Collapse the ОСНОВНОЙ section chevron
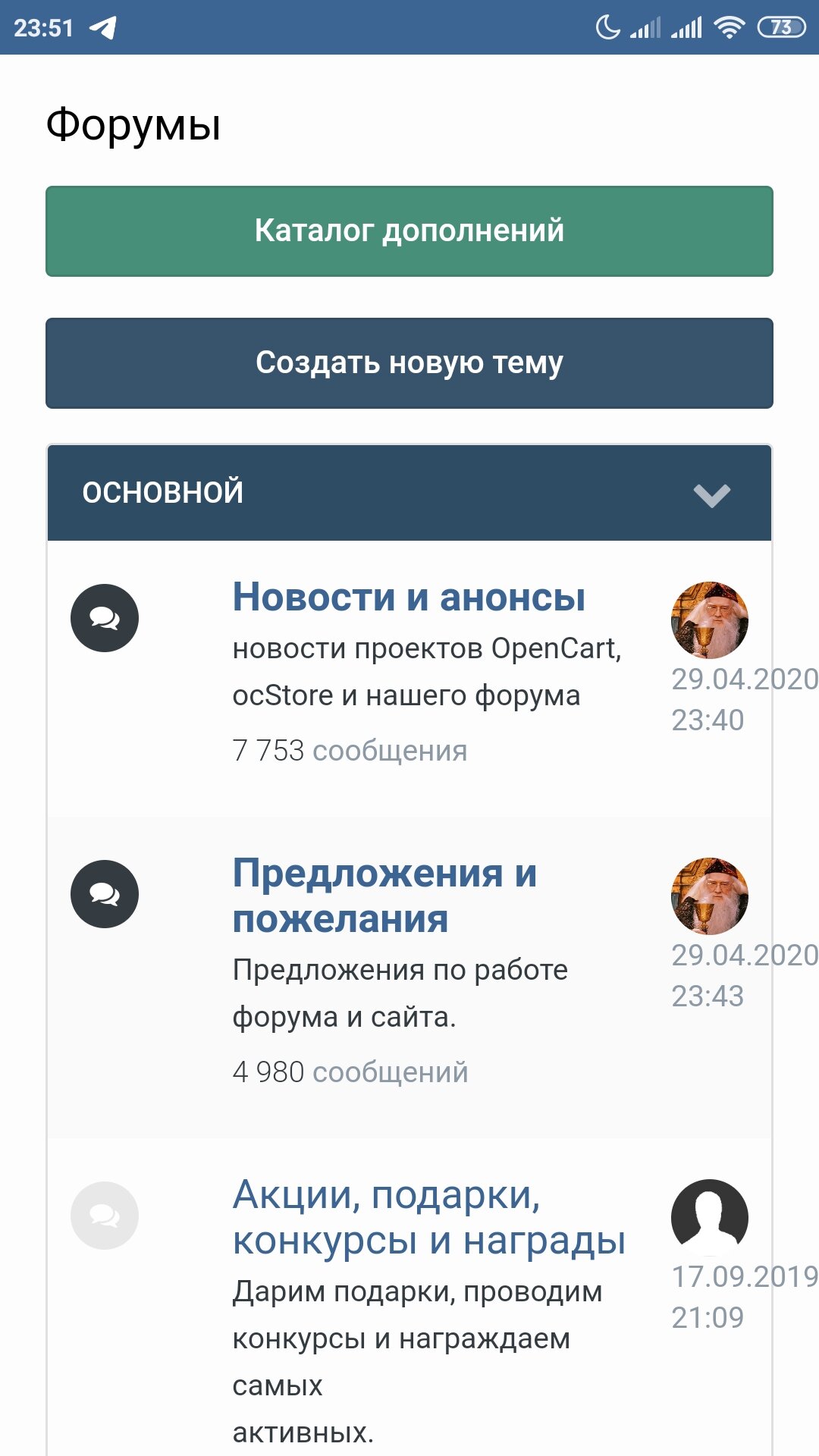Image resolution: width=819 pixels, height=1456 pixels. [711, 494]
